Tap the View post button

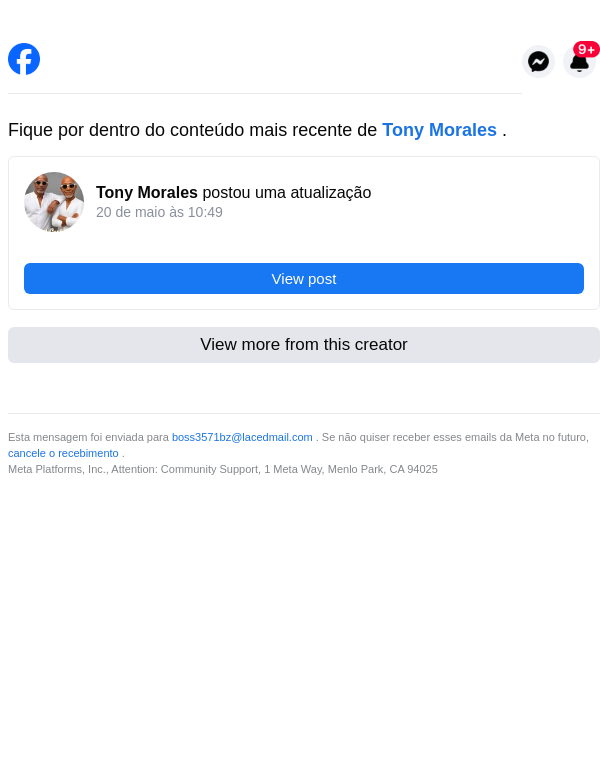[304, 279]
